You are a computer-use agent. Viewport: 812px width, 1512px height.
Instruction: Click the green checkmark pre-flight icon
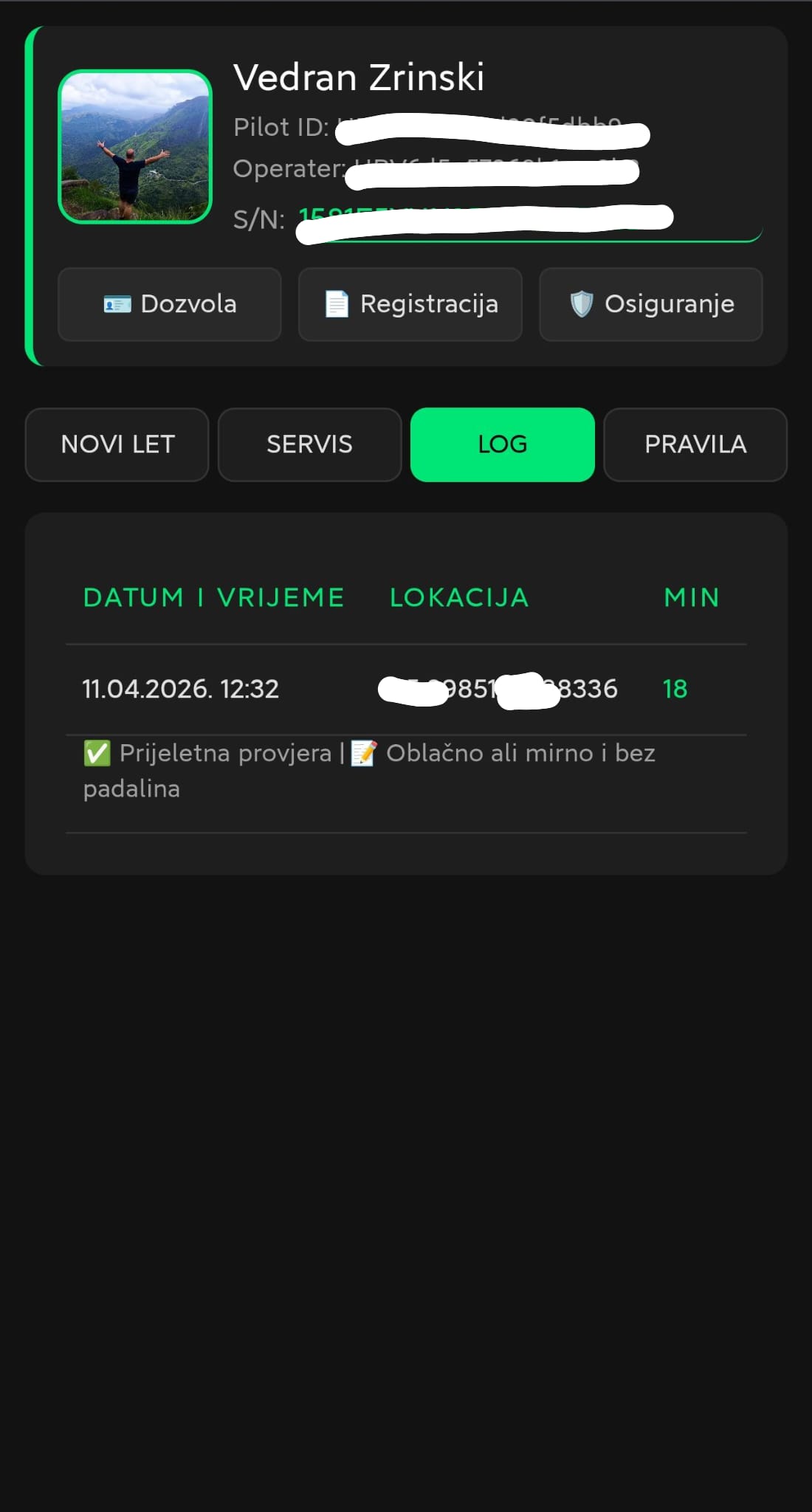(x=95, y=753)
